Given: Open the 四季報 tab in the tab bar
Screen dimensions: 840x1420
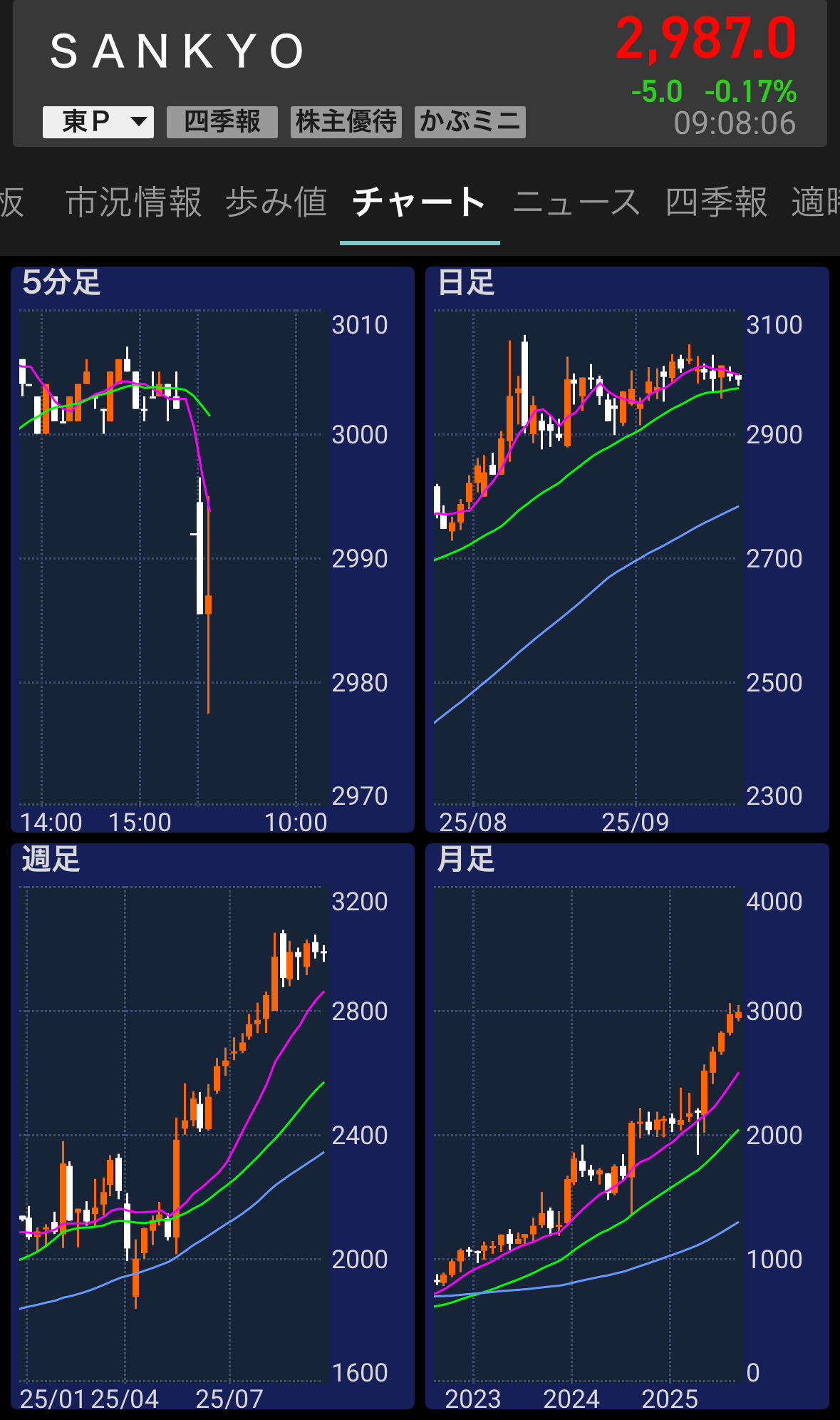Looking at the screenshot, I should pyautogui.click(x=716, y=202).
